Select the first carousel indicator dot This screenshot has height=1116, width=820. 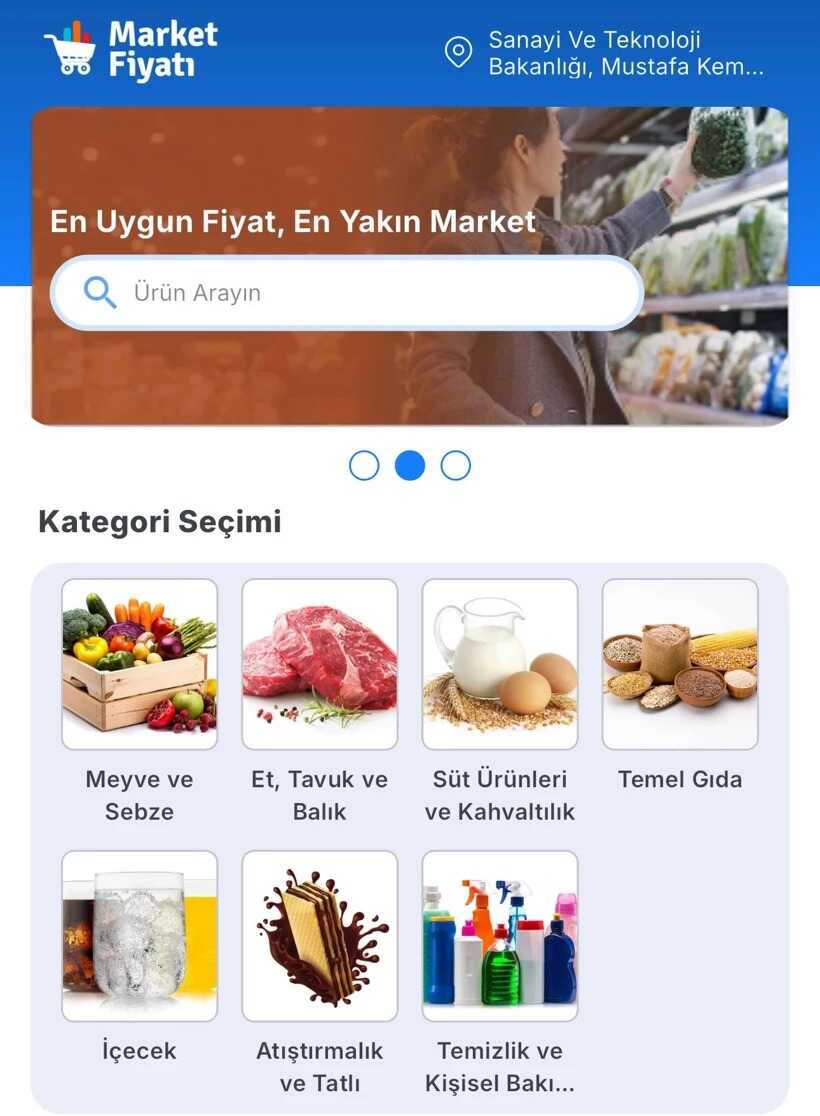pyautogui.click(x=364, y=465)
